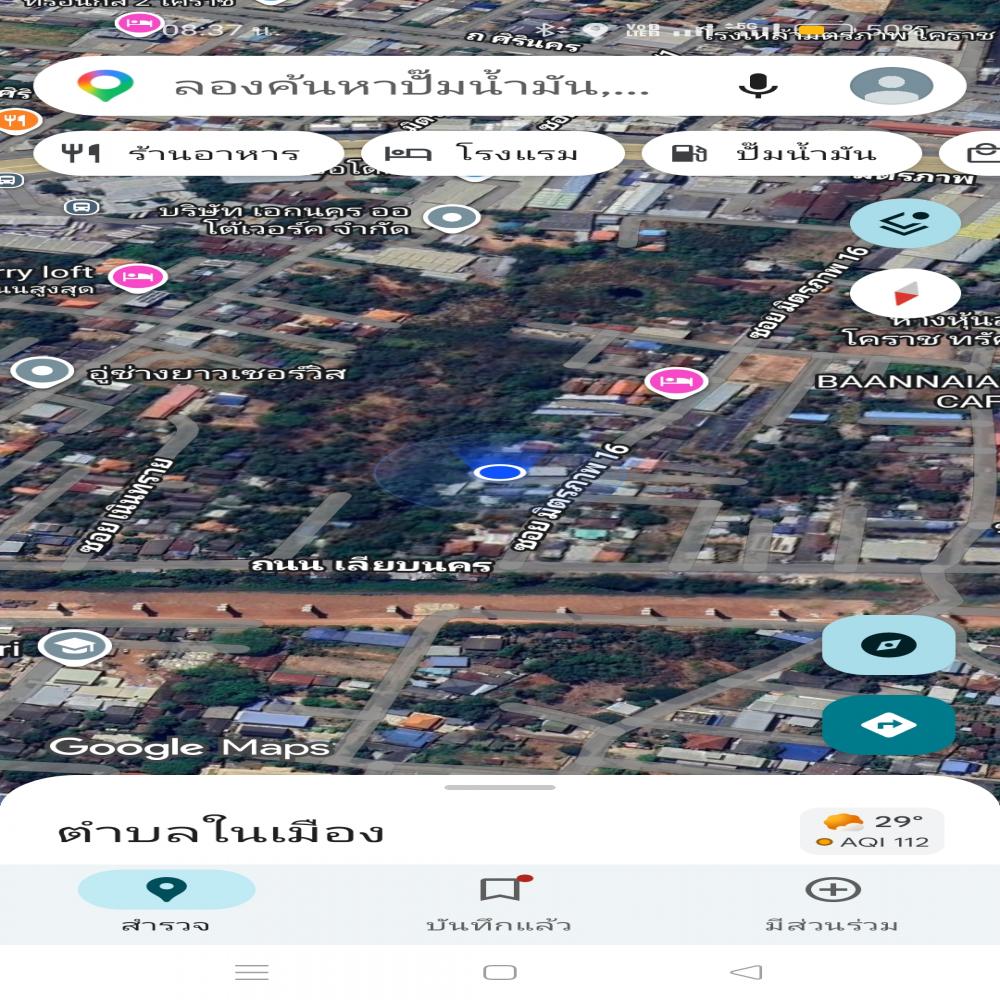1000x1000 pixels.
Task: Open the directions button
Action: coord(888,725)
